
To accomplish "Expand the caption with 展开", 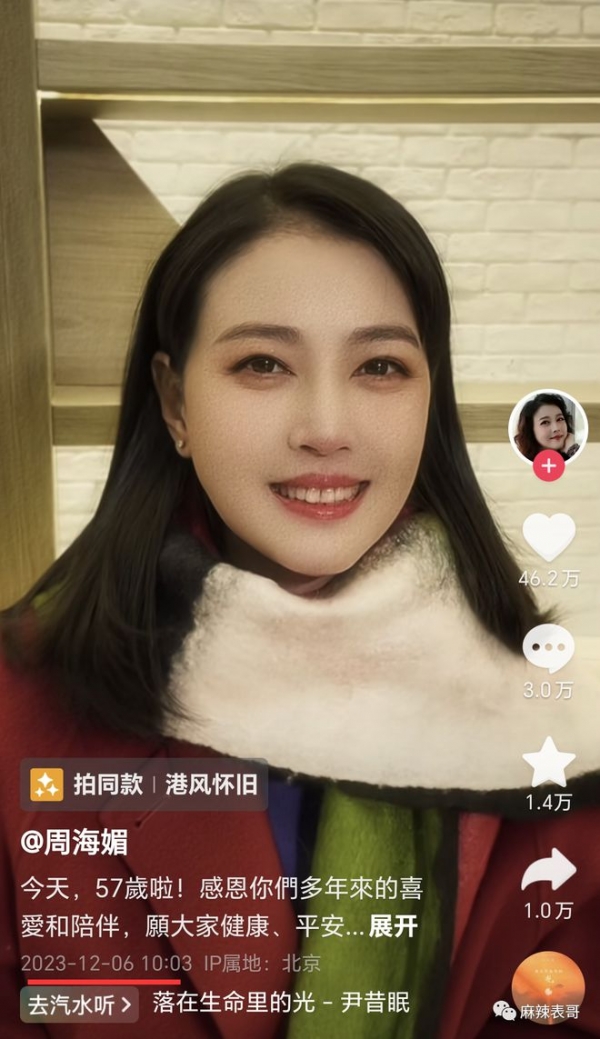I will click(393, 926).
